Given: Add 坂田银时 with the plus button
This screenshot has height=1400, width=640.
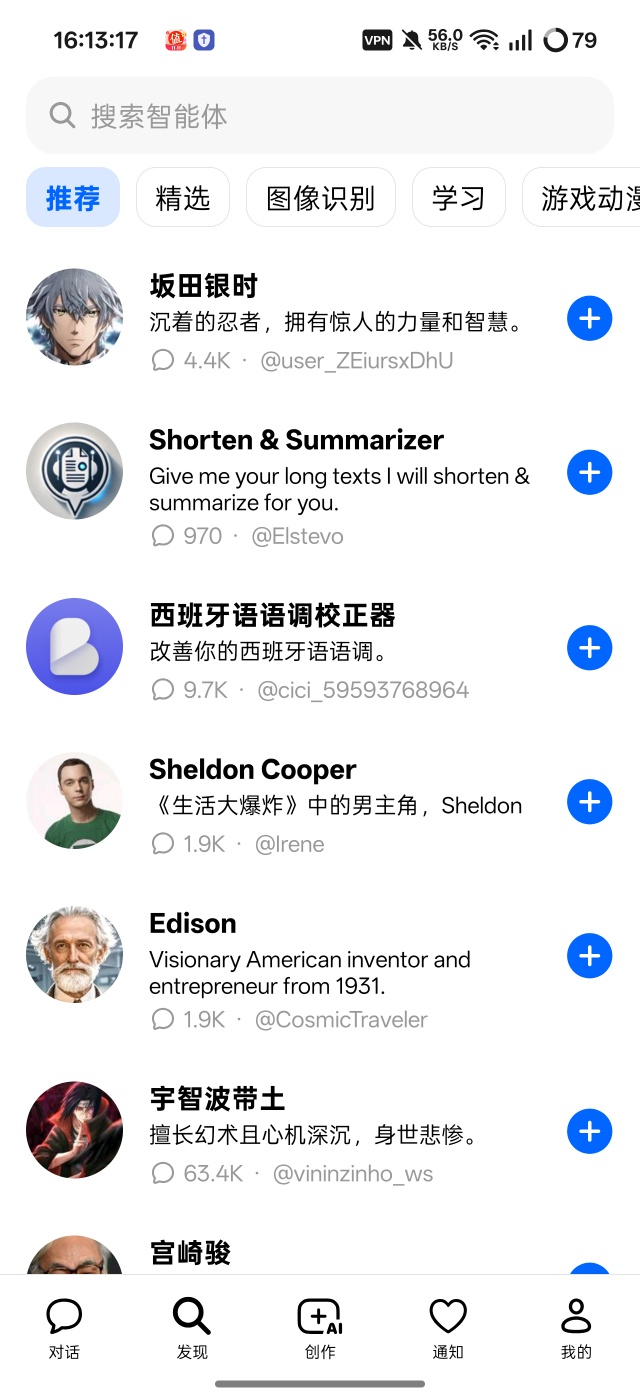Looking at the screenshot, I should tap(589, 319).
